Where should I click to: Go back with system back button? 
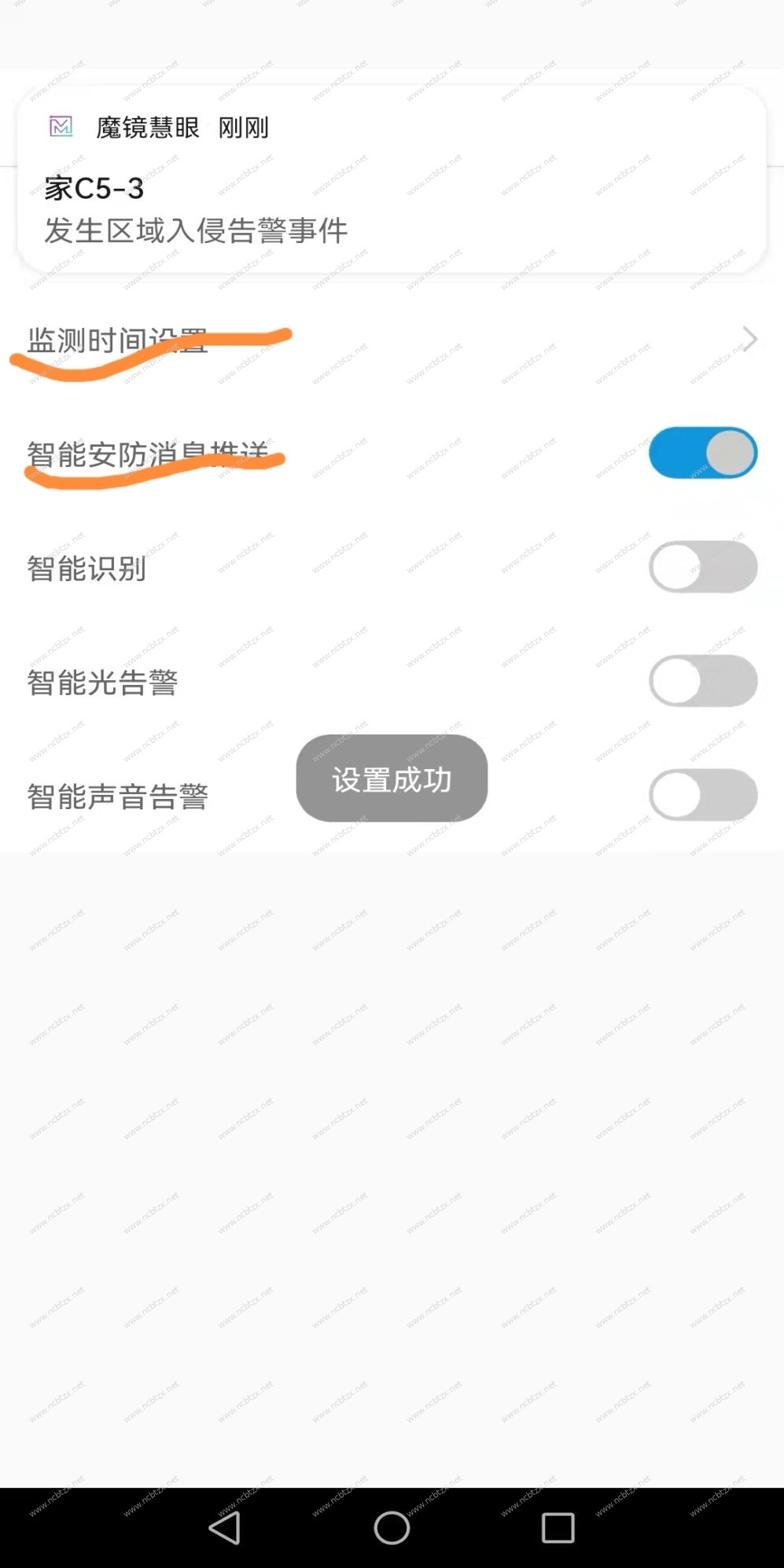point(225,1528)
